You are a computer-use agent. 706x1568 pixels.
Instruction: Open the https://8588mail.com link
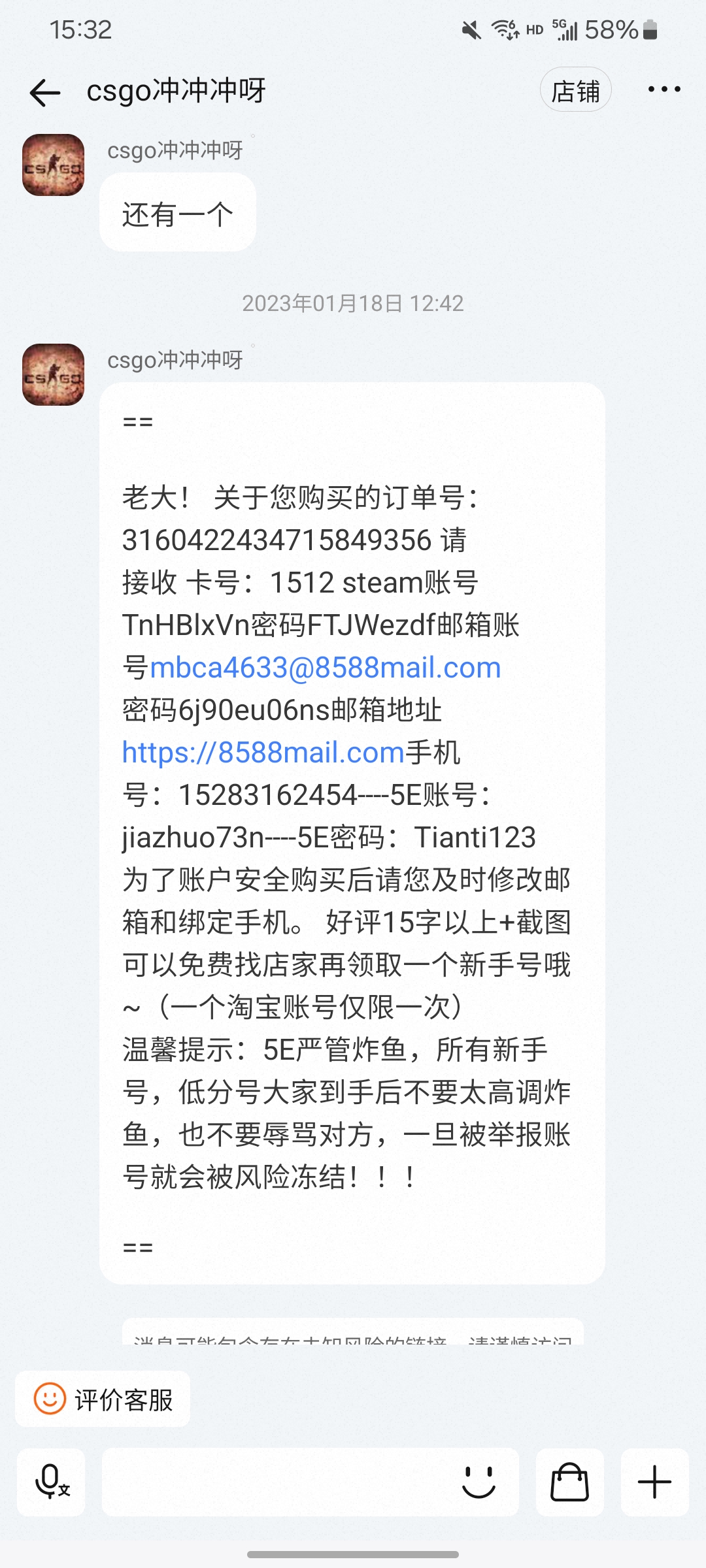pyautogui.click(x=263, y=753)
